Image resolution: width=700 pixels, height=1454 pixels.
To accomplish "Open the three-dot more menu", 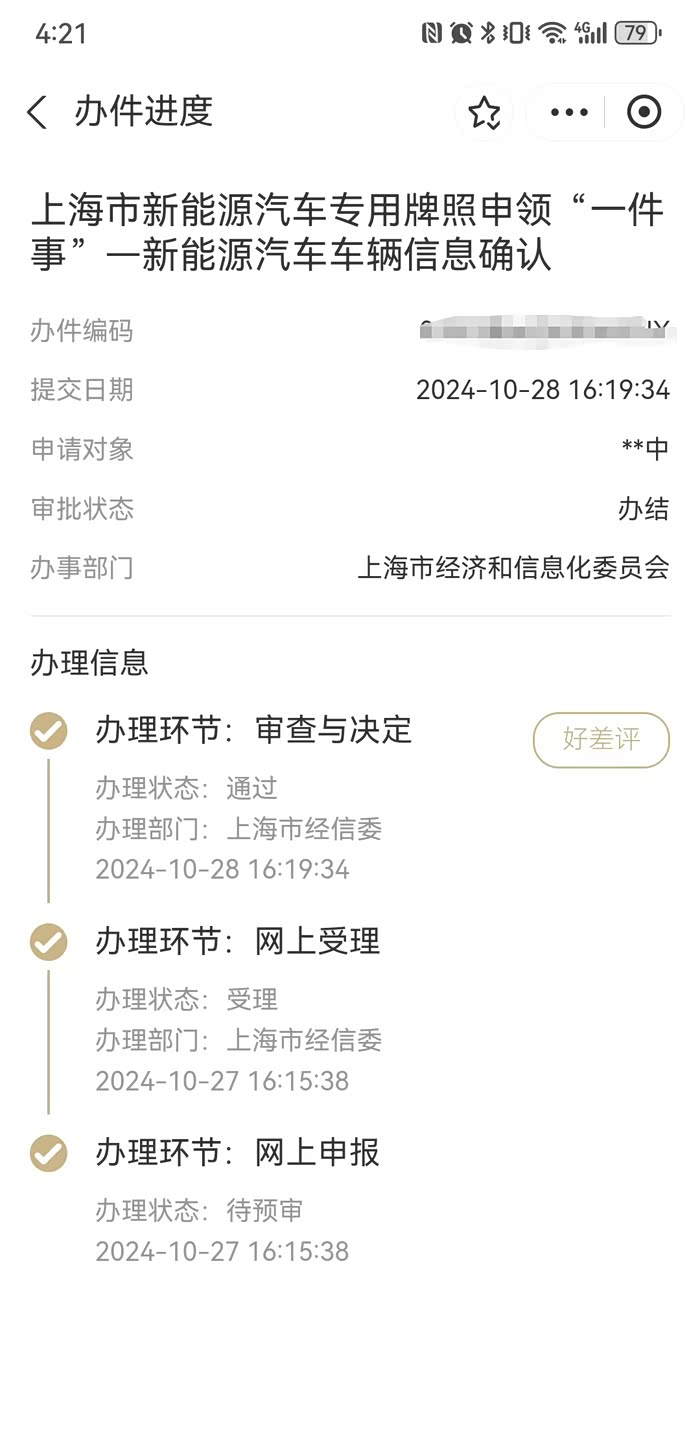I will point(569,112).
